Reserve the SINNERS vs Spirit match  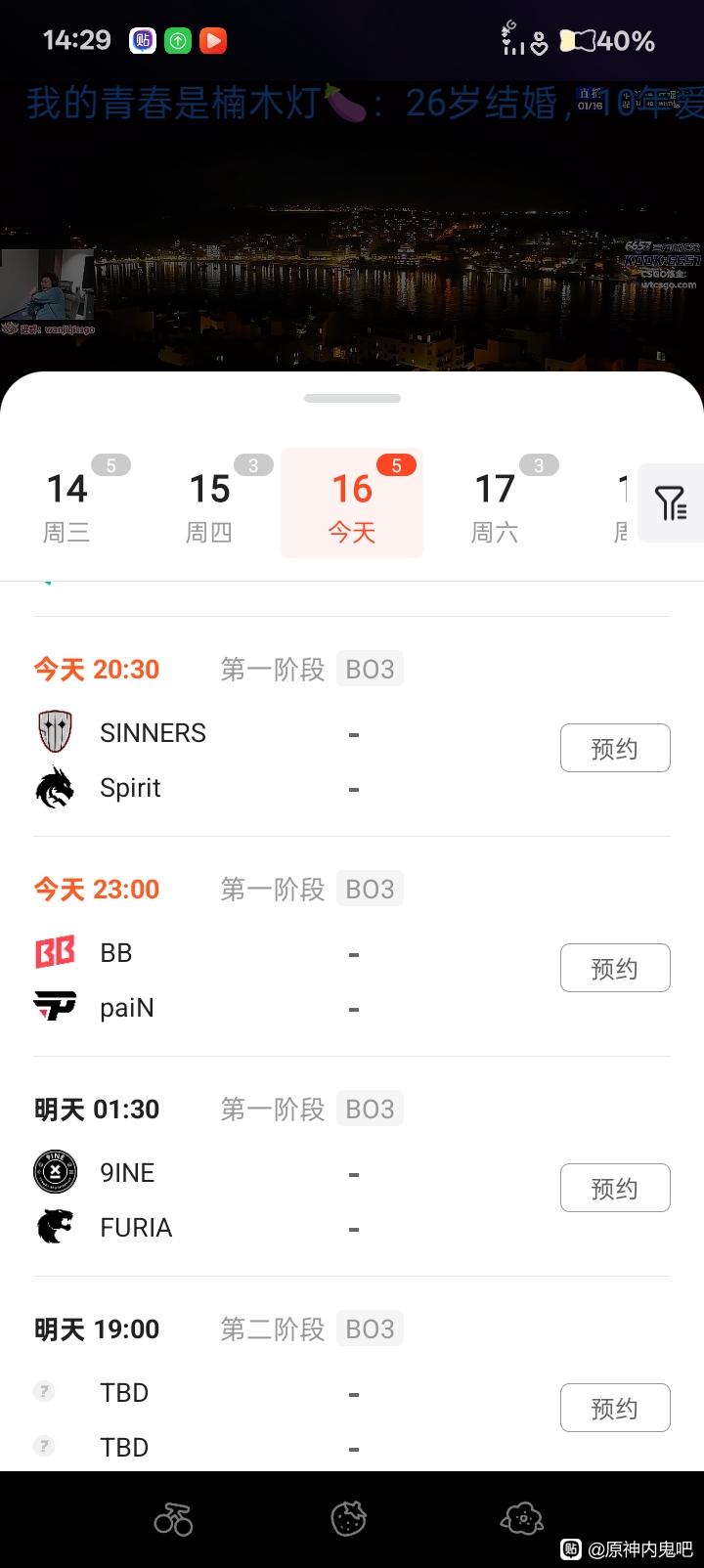coord(614,748)
